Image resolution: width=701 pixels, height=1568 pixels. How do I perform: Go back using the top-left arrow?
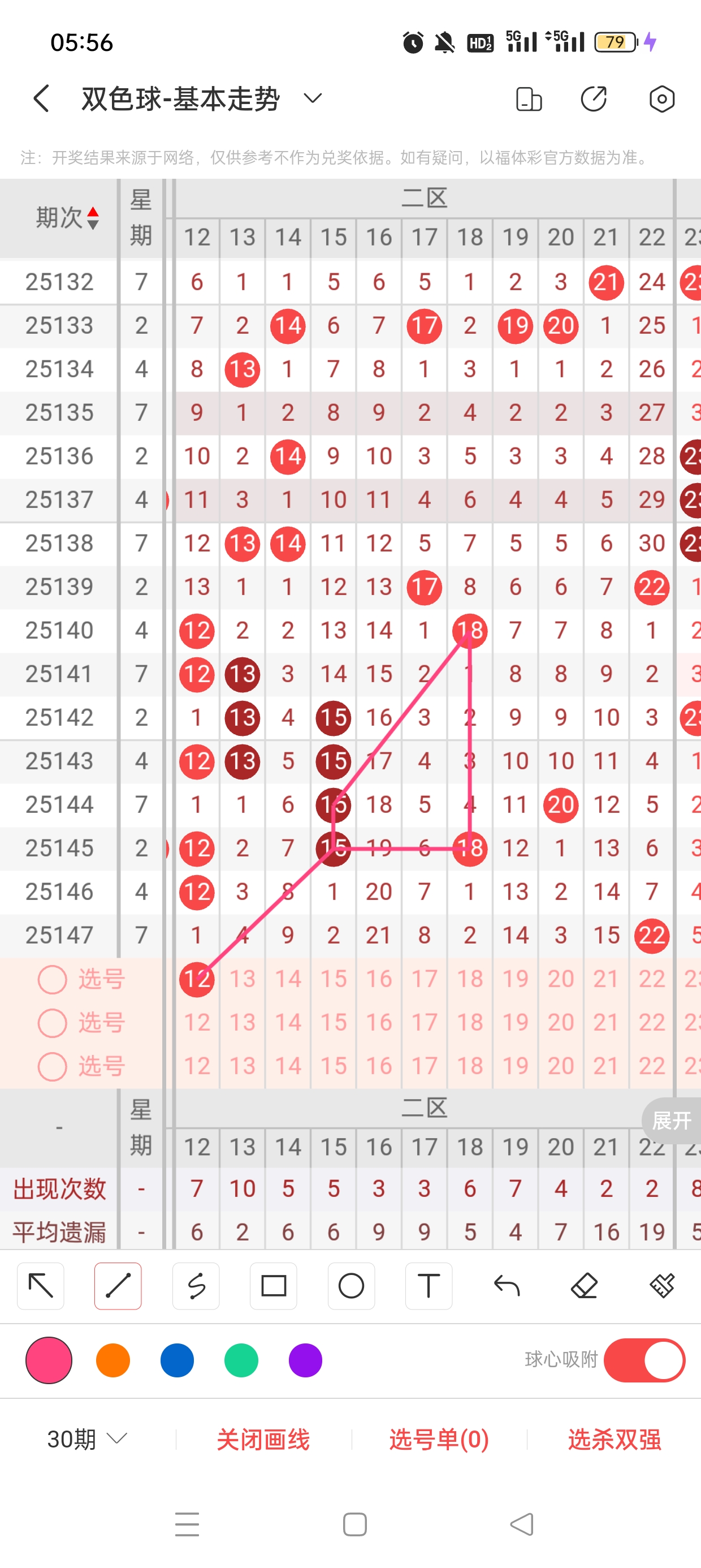41,98
